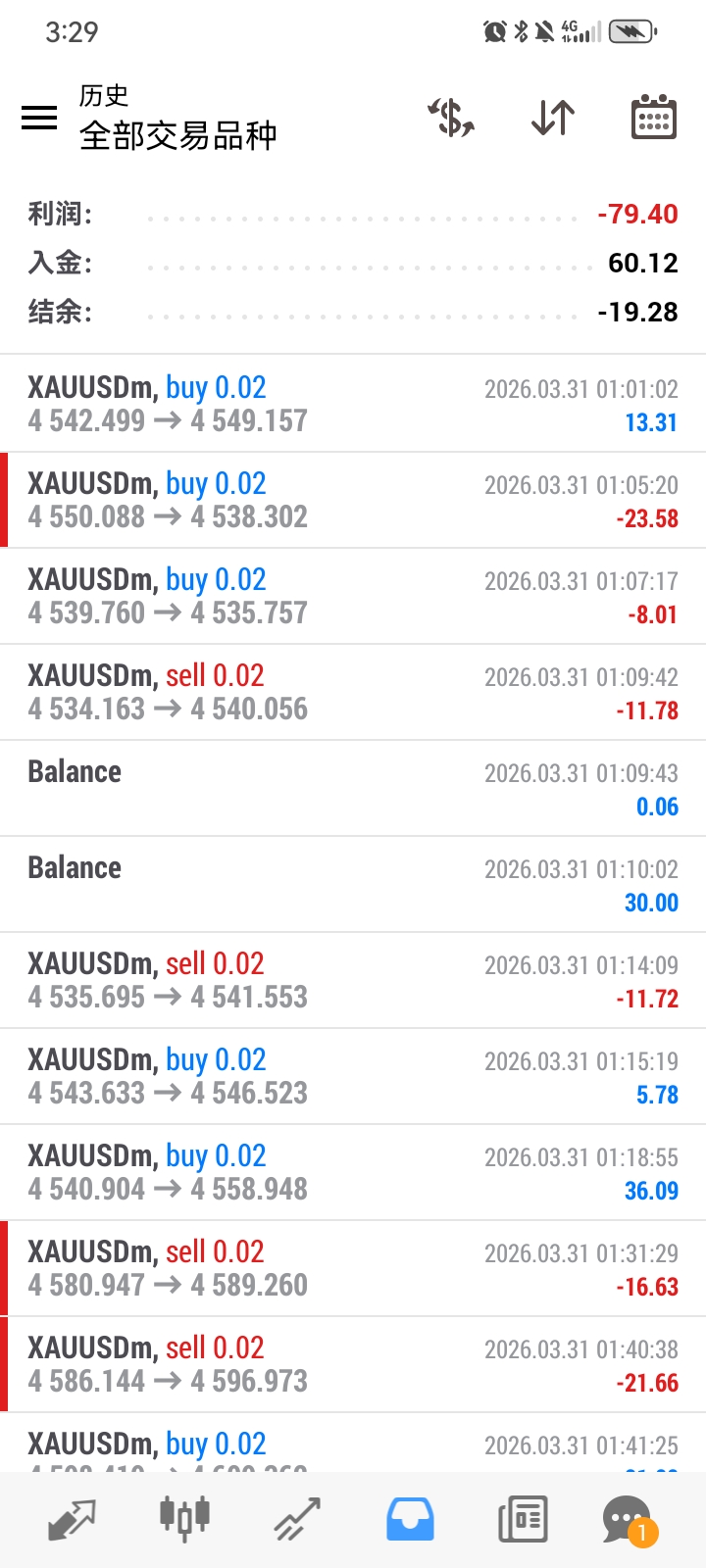View the buy trade closed at 01:07:17
The height and width of the screenshot is (1568, 706).
tap(353, 596)
